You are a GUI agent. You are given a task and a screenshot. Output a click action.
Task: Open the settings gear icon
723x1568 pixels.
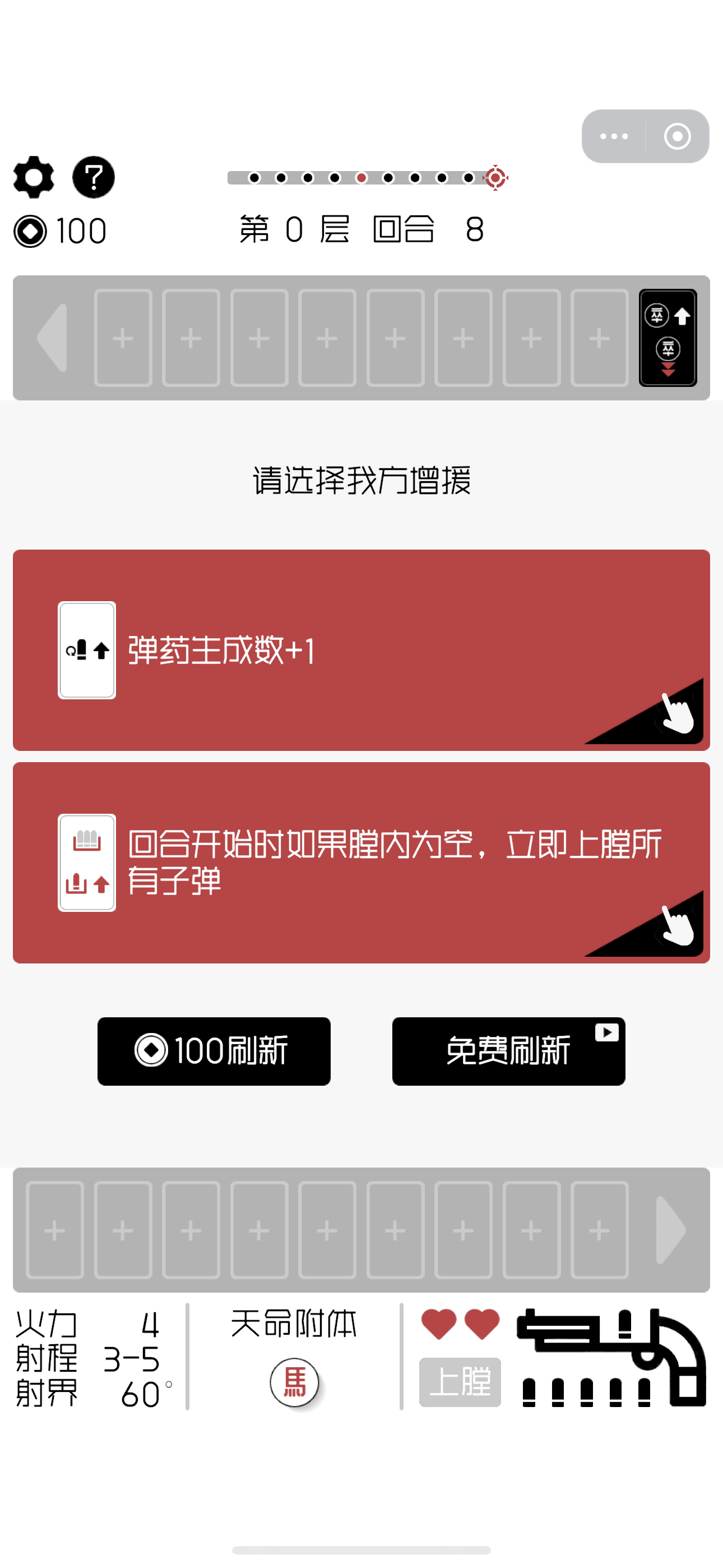[x=34, y=177]
